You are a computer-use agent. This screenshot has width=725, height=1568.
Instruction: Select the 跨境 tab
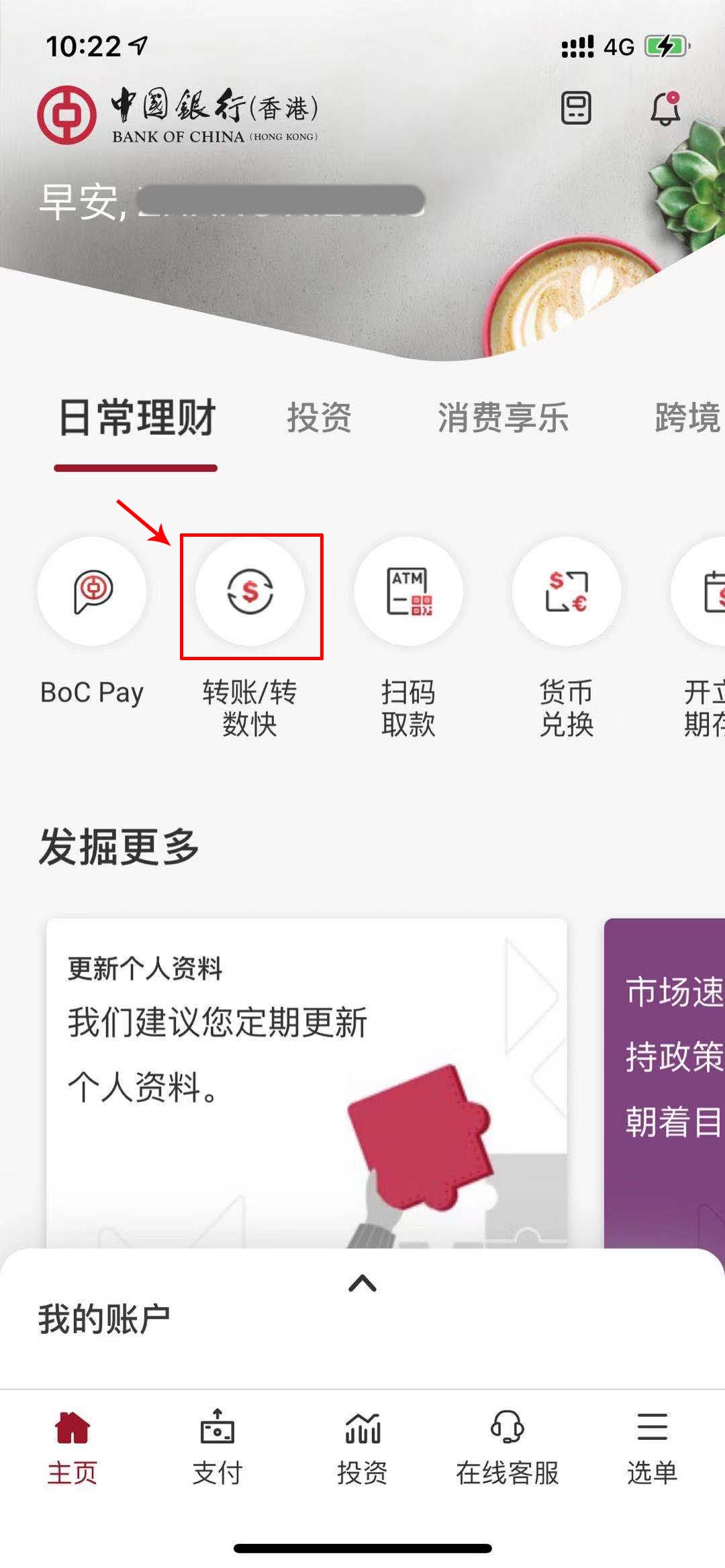pos(689,417)
